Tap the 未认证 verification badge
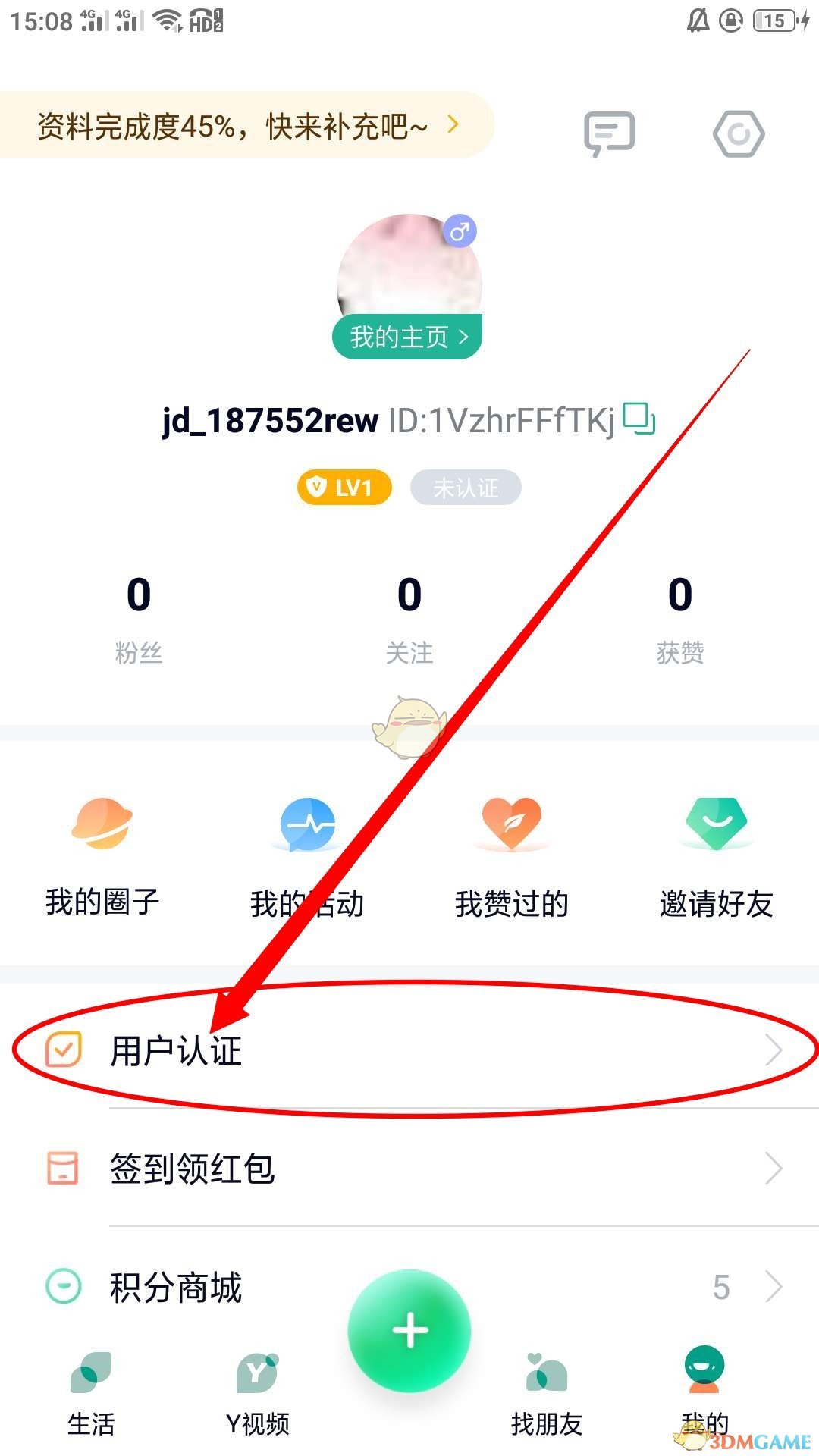Screen dimensions: 819x1456 coord(466,487)
